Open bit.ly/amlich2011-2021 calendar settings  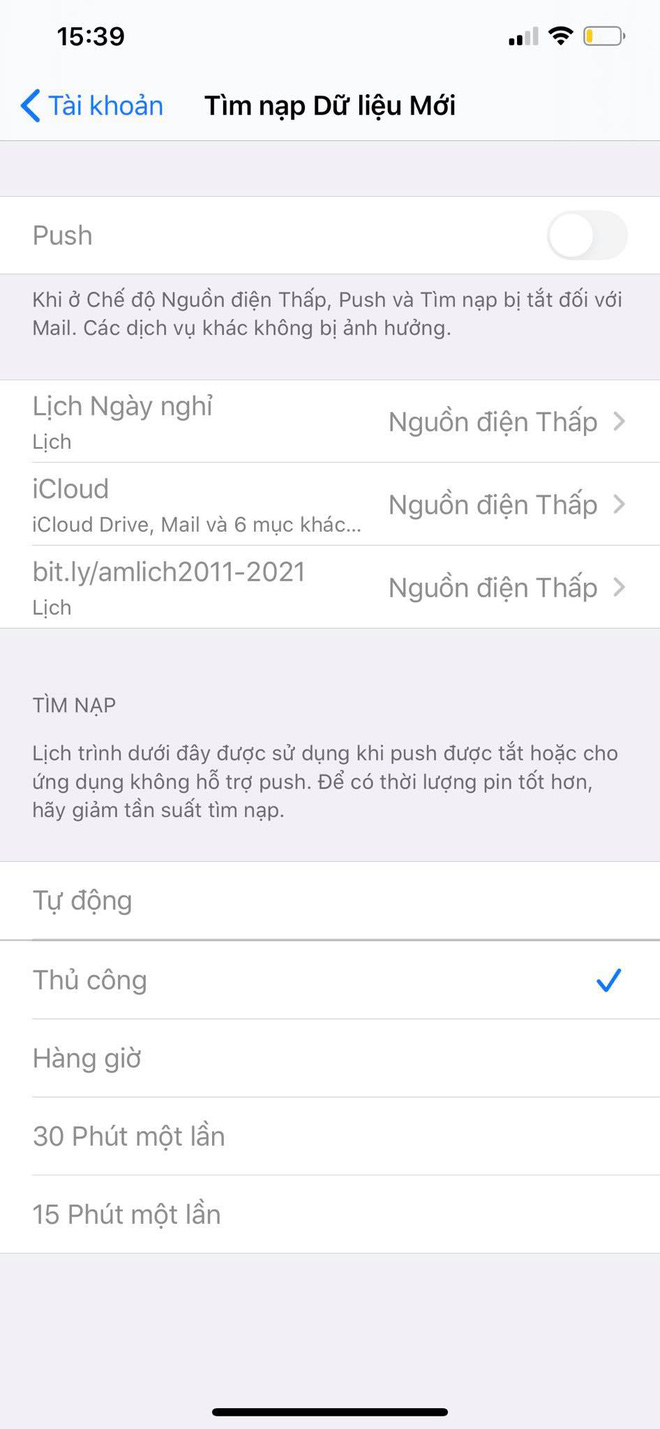coord(330,588)
